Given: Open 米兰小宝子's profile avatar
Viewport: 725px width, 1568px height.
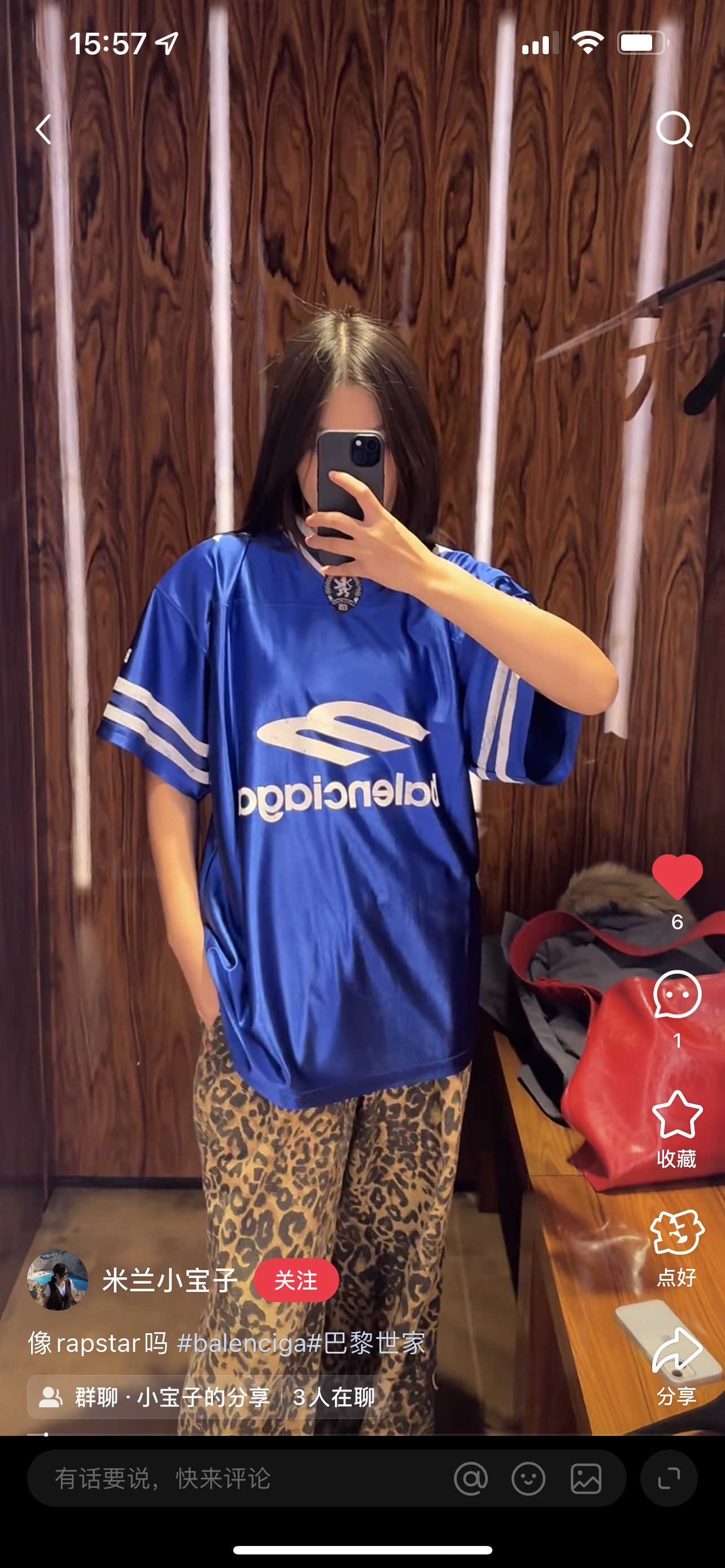Looking at the screenshot, I should 58,1280.
